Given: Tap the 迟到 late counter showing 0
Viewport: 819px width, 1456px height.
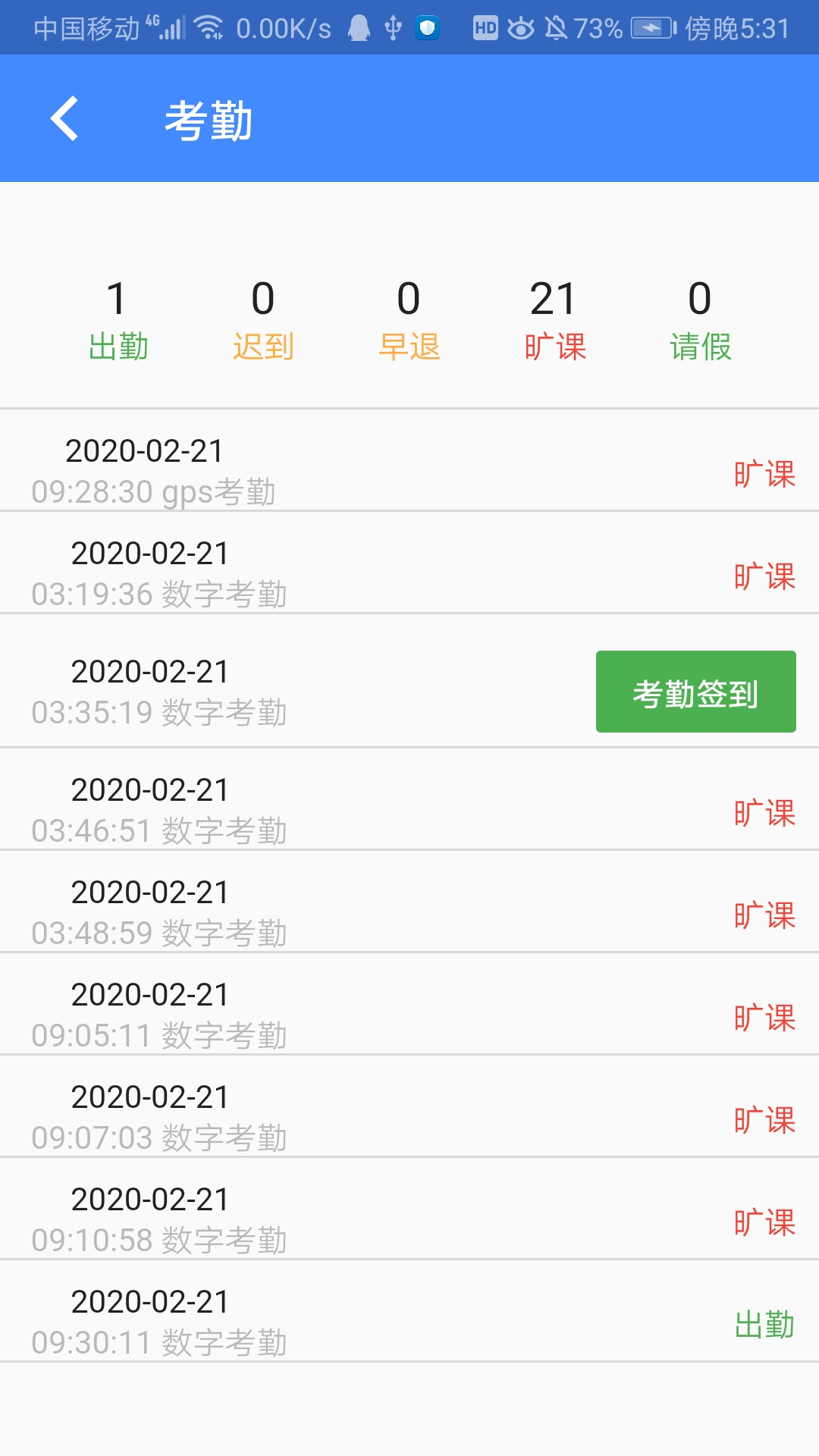Looking at the screenshot, I should (x=264, y=318).
